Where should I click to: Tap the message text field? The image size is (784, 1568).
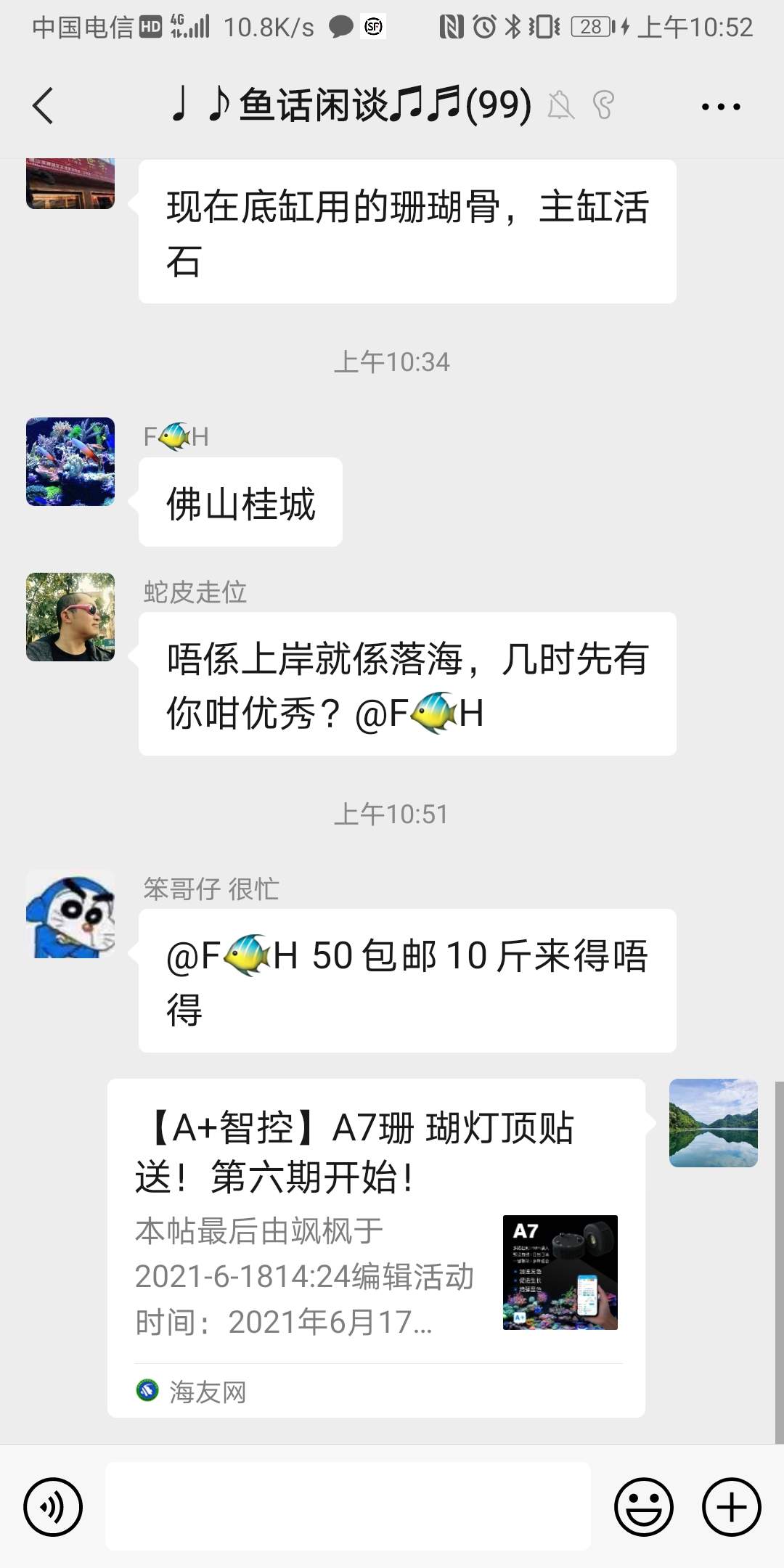click(x=348, y=1507)
